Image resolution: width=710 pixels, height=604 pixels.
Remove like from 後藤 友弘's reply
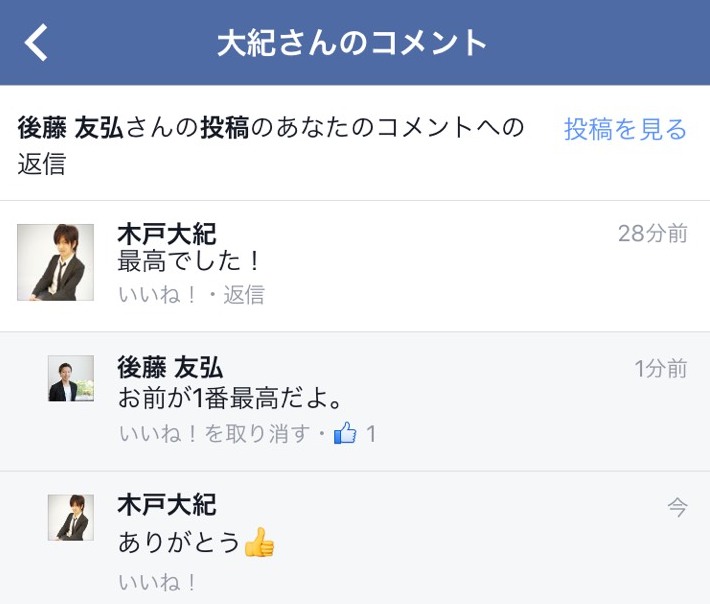[213, 434]
